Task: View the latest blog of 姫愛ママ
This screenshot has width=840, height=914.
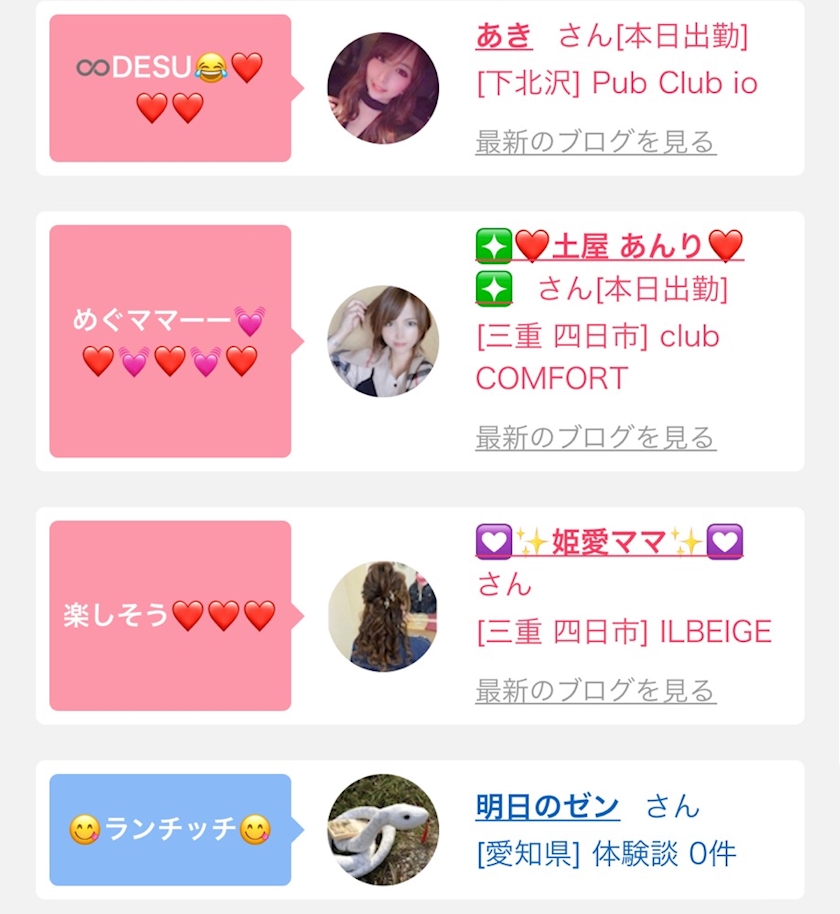Action: 595,691
